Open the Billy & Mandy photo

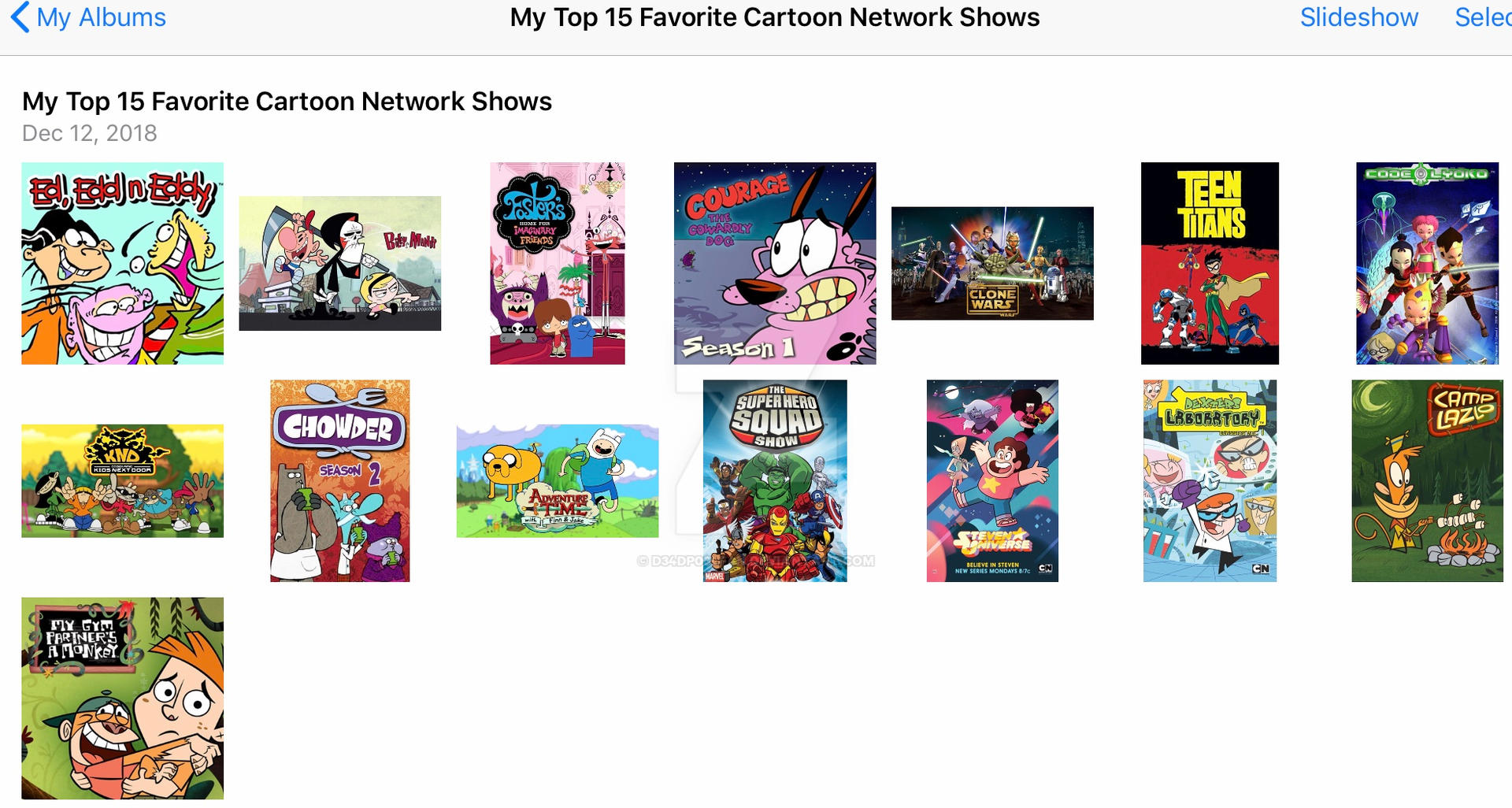click(x=339, y=263)
